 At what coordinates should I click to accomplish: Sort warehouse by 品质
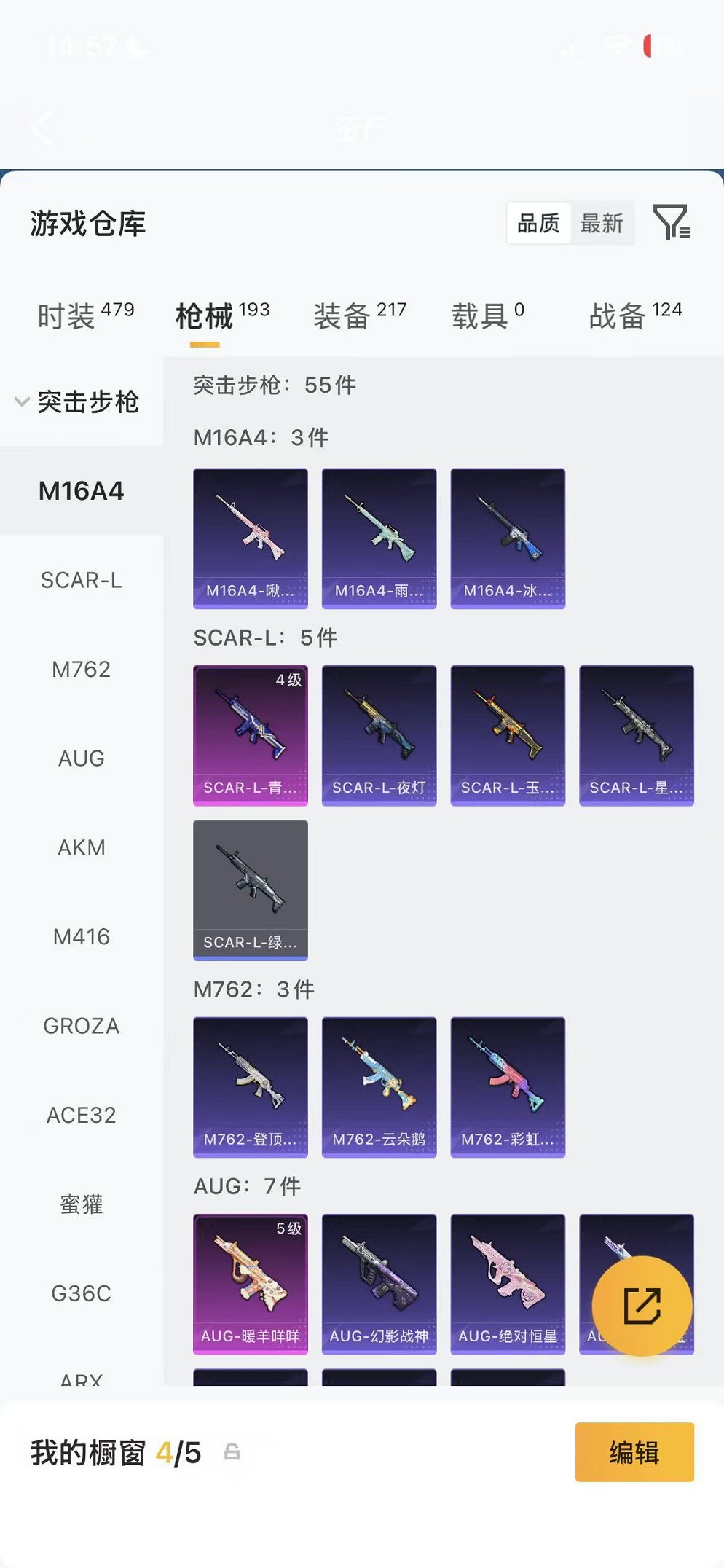click(x=539, y=223)
